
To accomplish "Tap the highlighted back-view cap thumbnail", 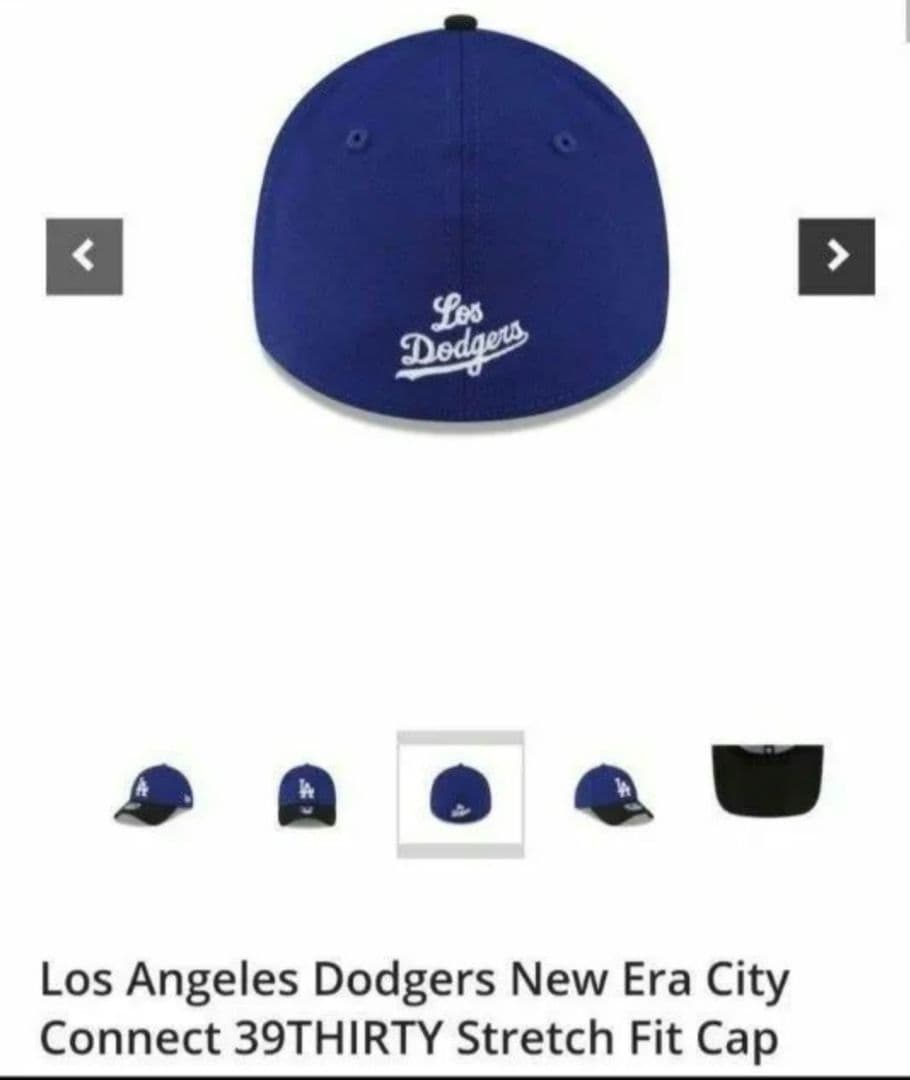I will click(x=460, y=794).
